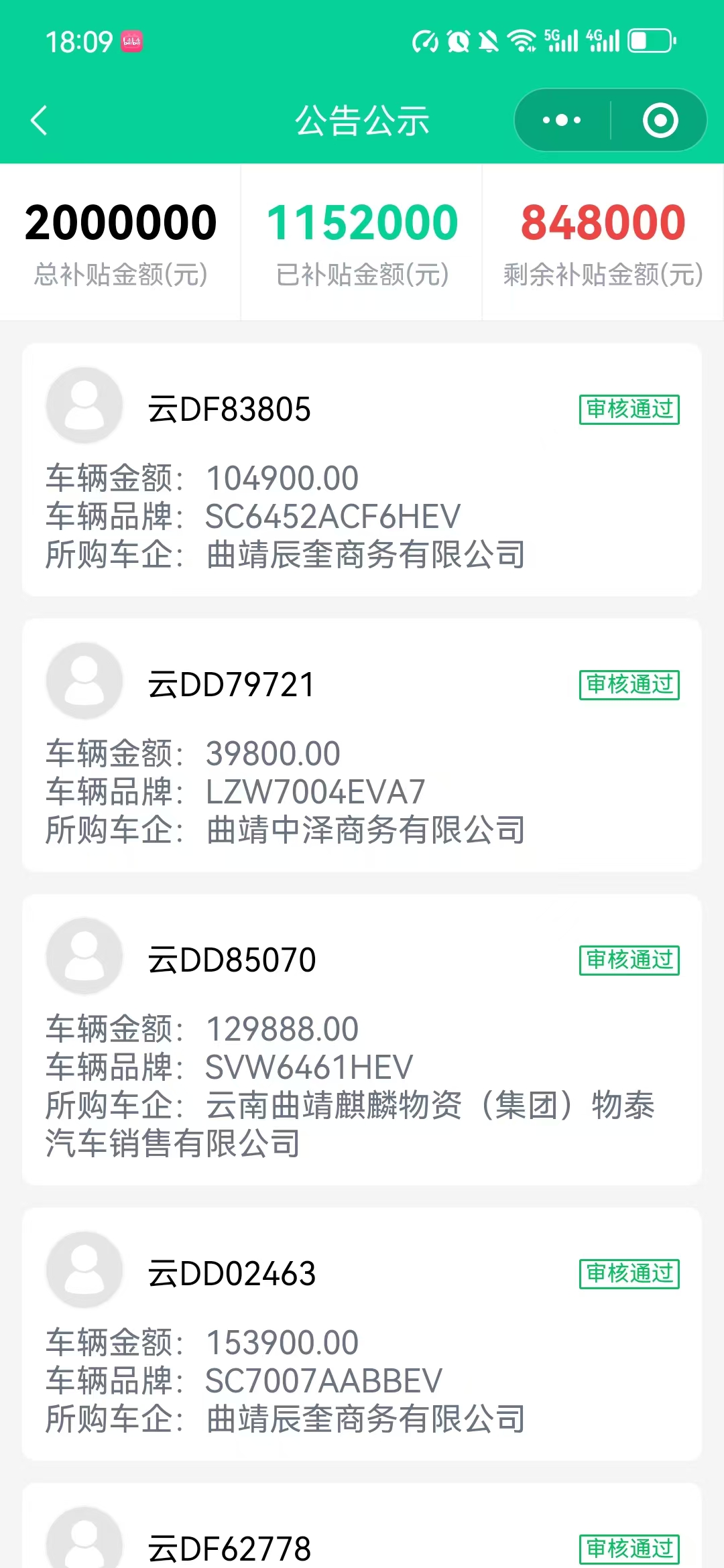
Task: Open the entry for 云DD02463
Action: pyautogui.click(x=362, y=1333)
